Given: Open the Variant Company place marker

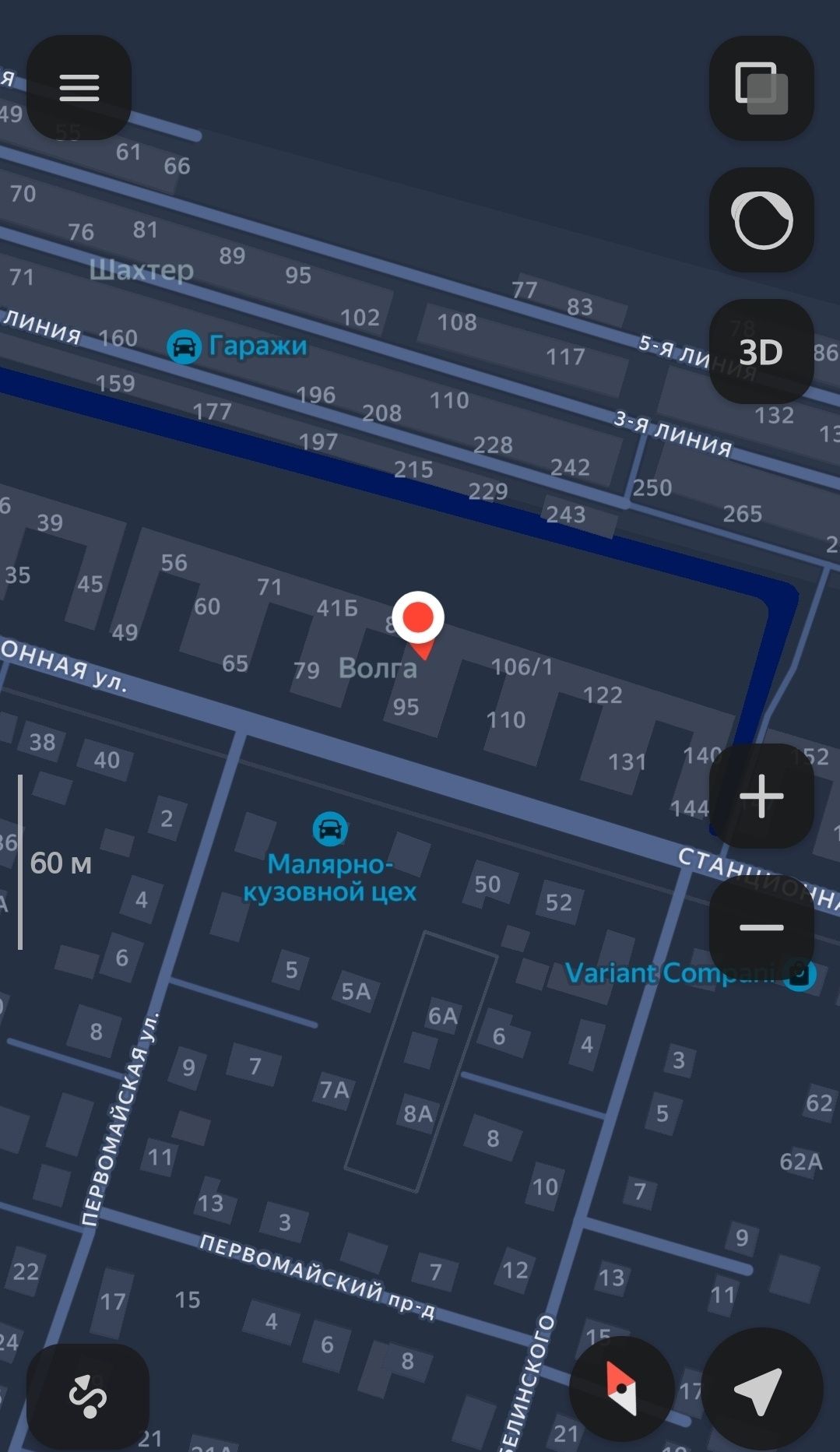Looking at the screenshot, I should click(799, 973).
